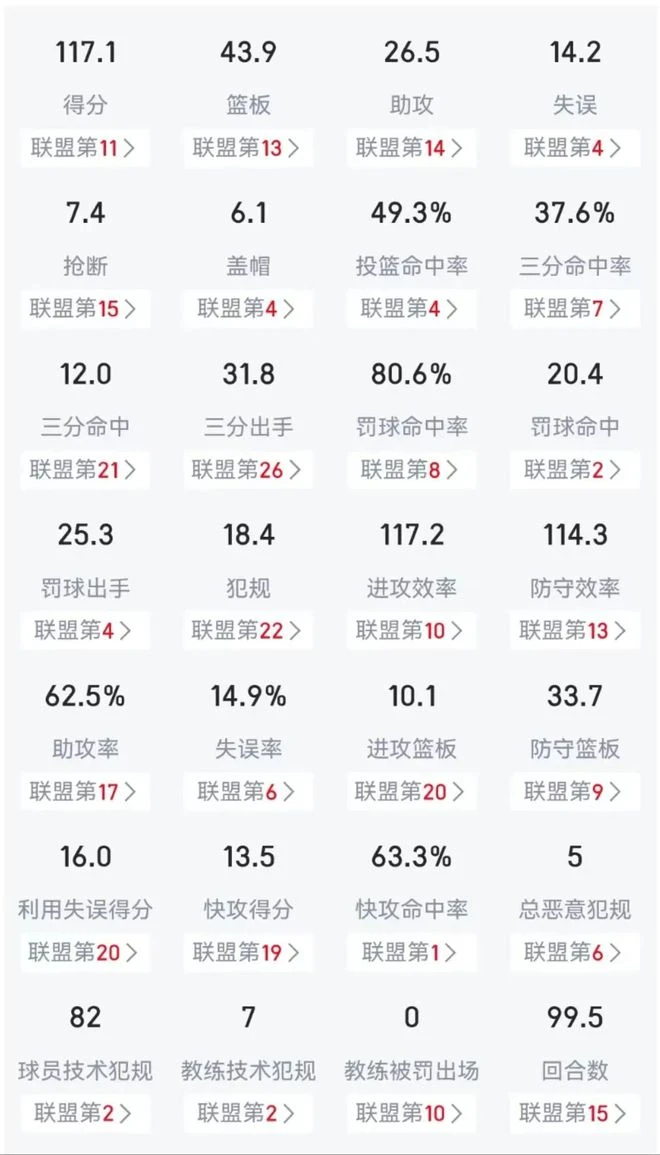View league rank for 三分命中
Viewport: 660px width, 1155px height.
tap(85, 470)
